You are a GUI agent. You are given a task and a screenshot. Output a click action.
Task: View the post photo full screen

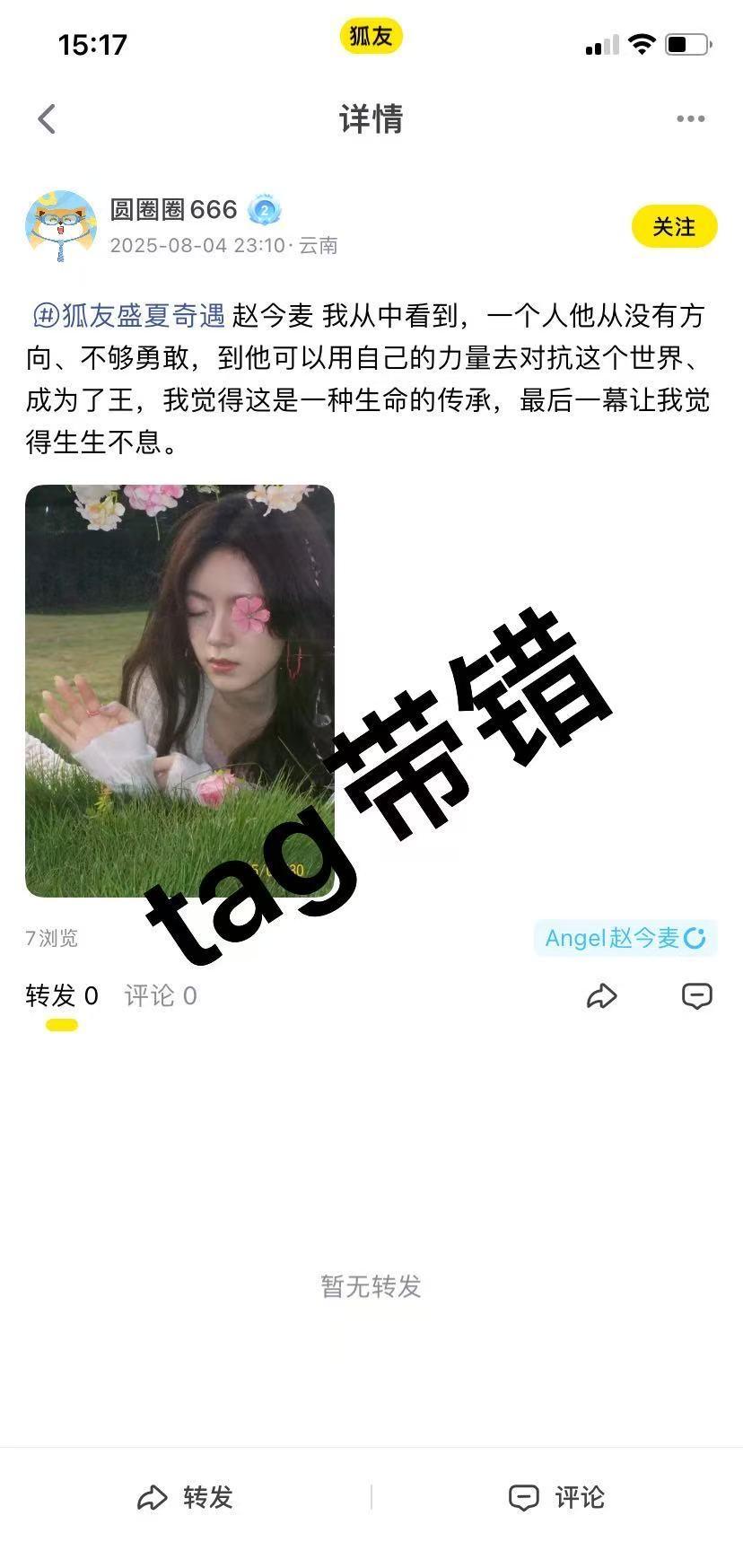click(x=179, y=690)
